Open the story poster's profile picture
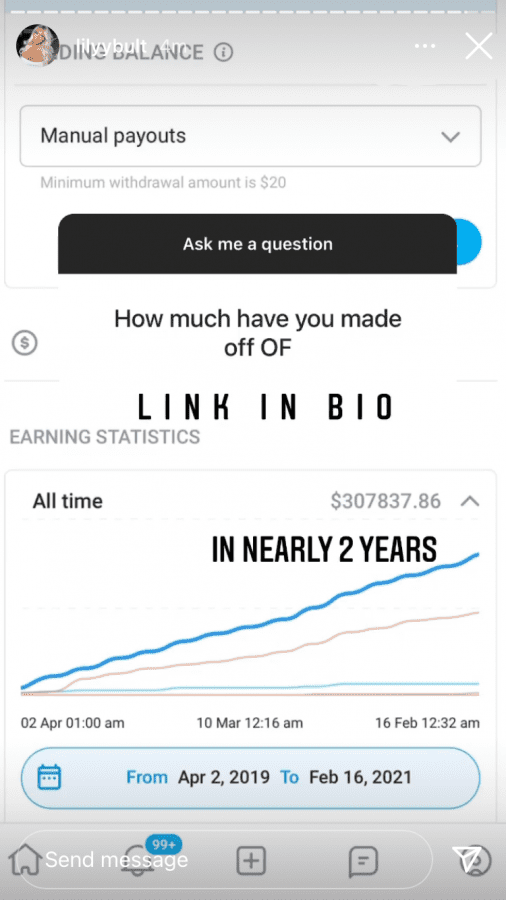Viewport: 506px width, 900px height. pos(37,45)
